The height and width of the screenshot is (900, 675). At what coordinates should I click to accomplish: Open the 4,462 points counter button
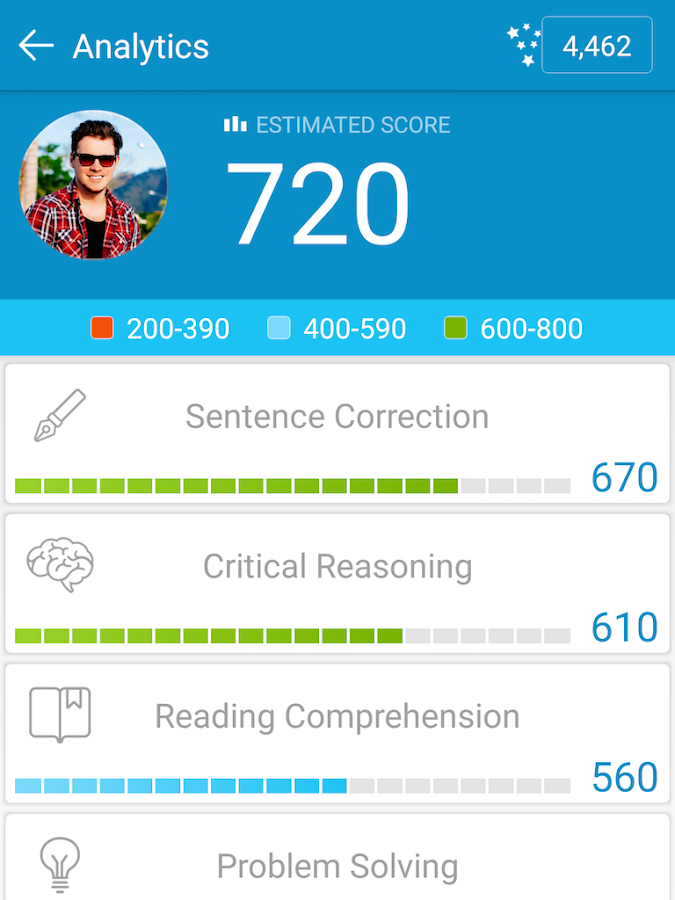coord(596,46)
